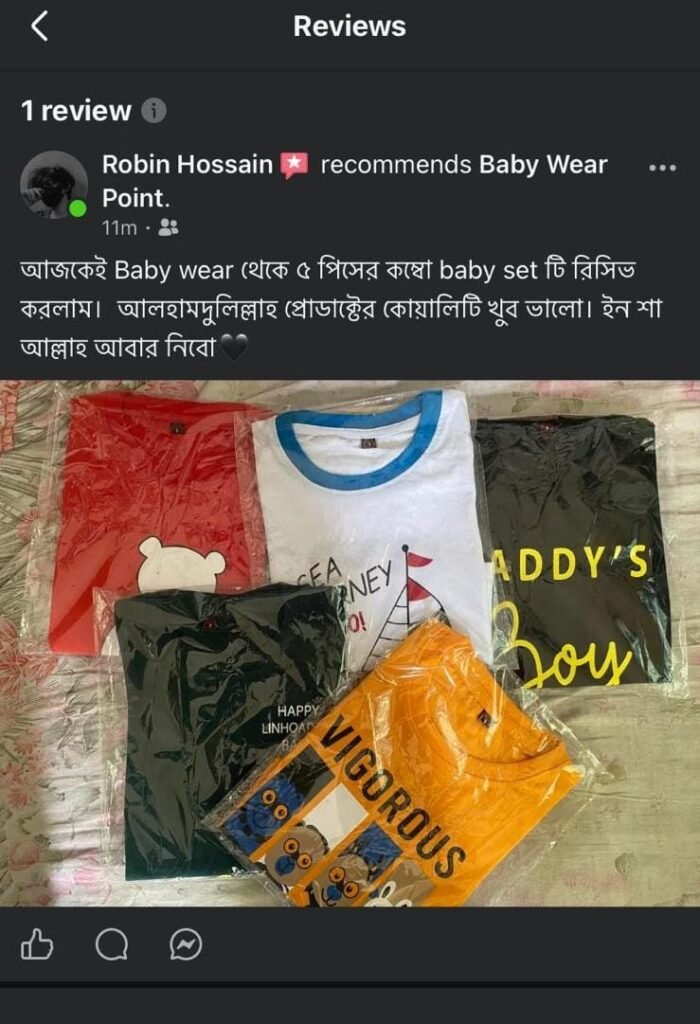The image size is (700, 1024).
Task: Comment on Robin Hossain's review
Action: click(111, 944)
